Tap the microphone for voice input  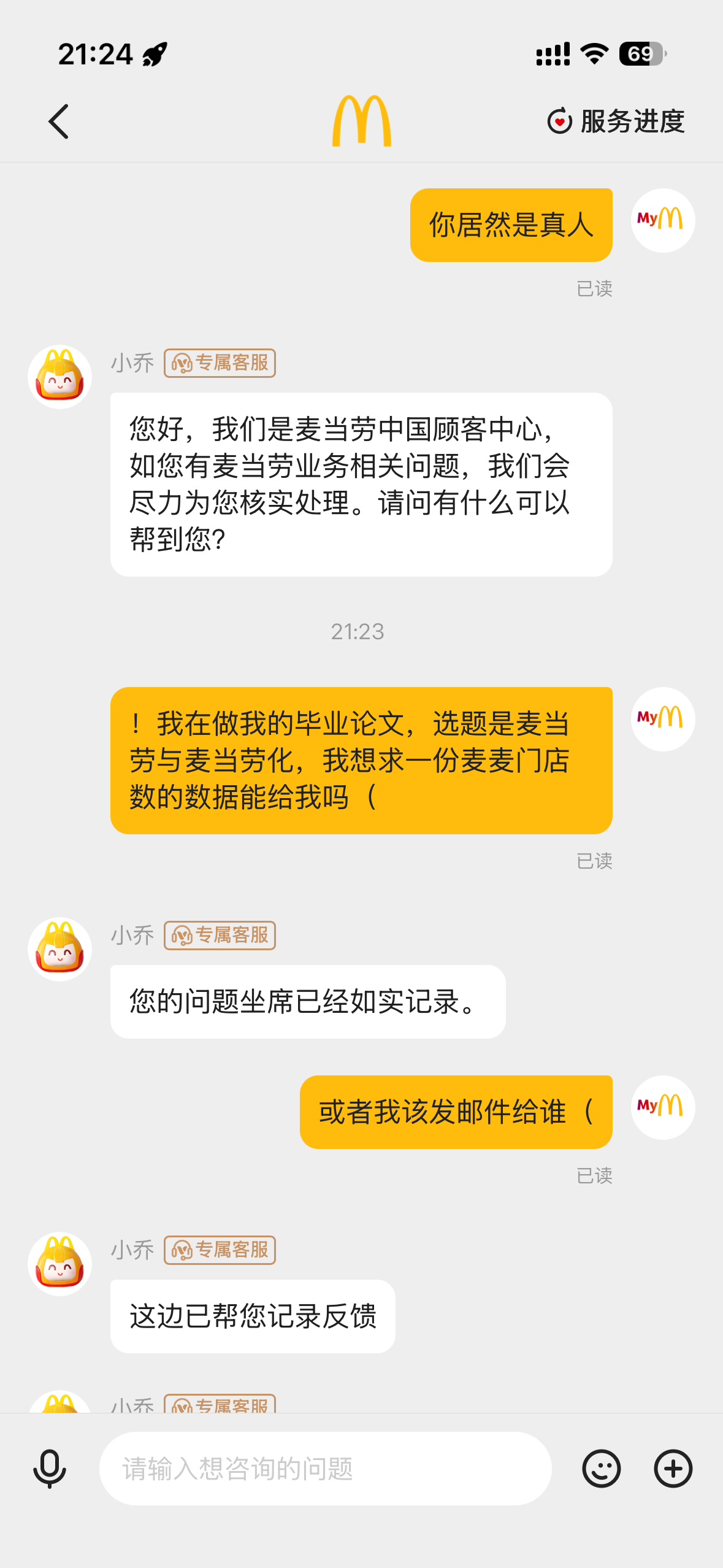(50, 1469)
